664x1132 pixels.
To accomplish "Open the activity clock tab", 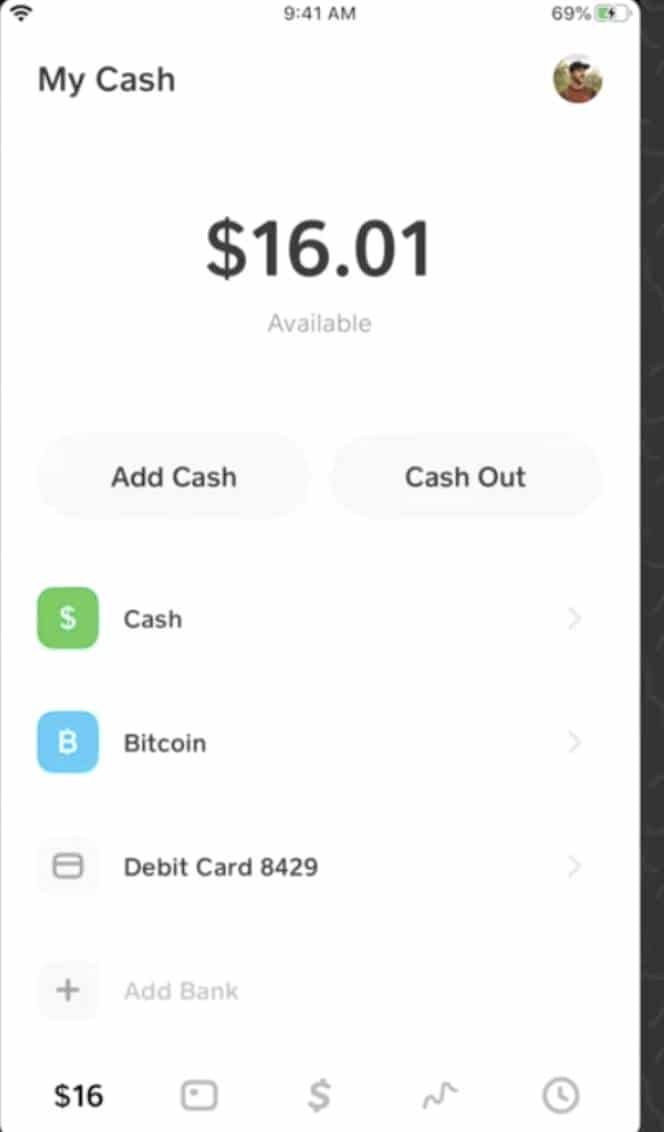I will tap(561, 1096).
